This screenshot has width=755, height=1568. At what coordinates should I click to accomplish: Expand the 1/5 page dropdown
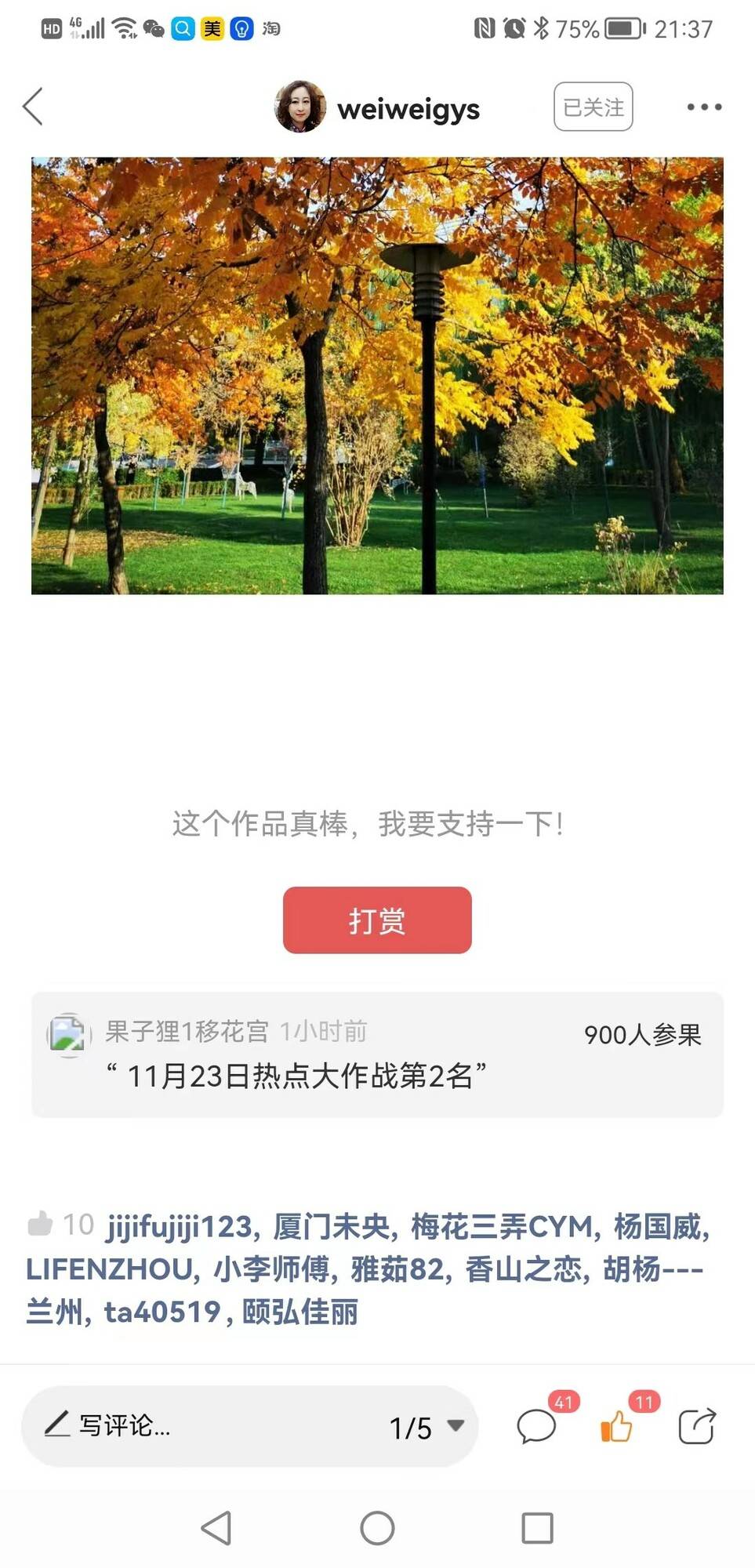(427, 1427)
